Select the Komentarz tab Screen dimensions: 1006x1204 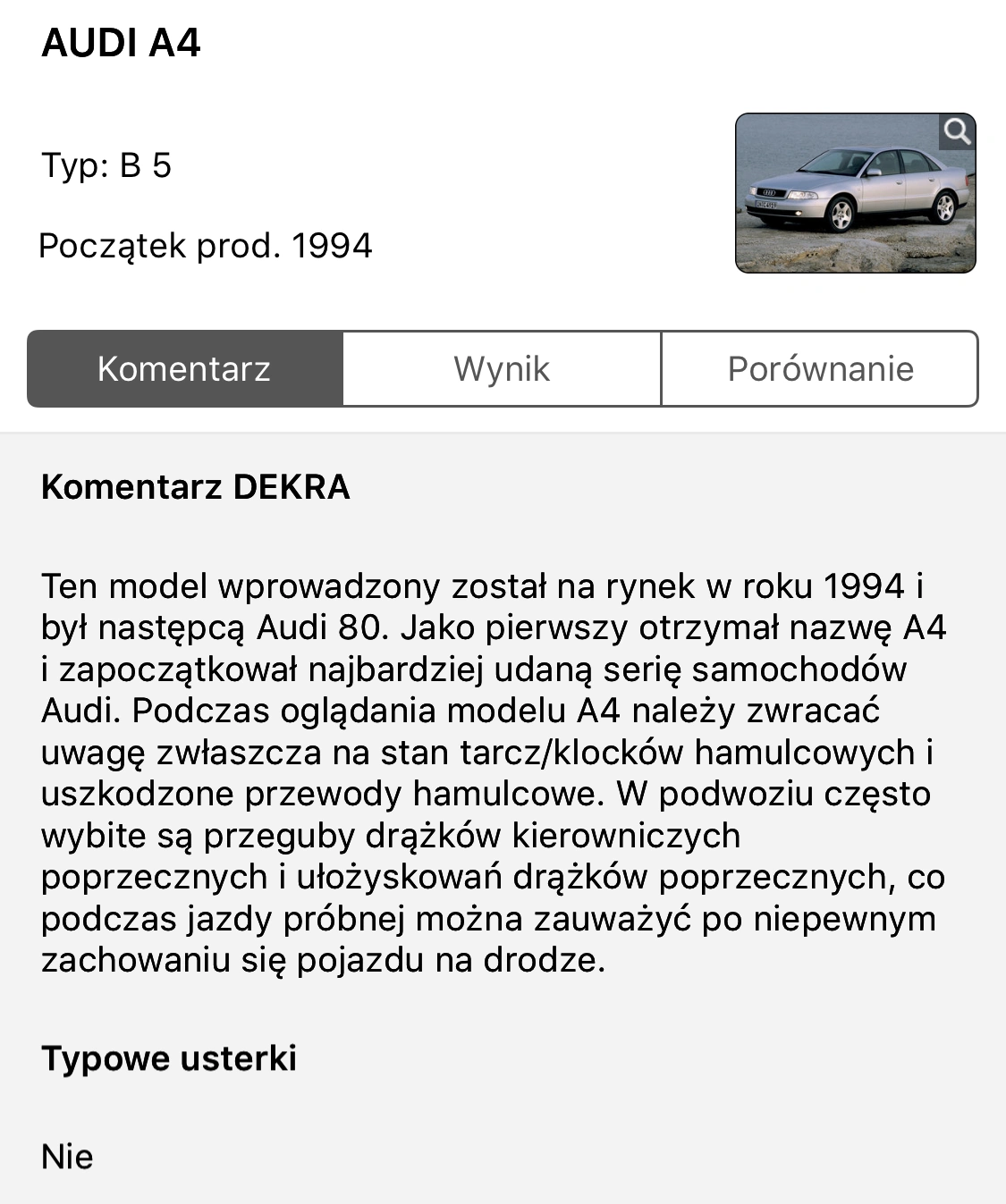[x=185, y=369]
